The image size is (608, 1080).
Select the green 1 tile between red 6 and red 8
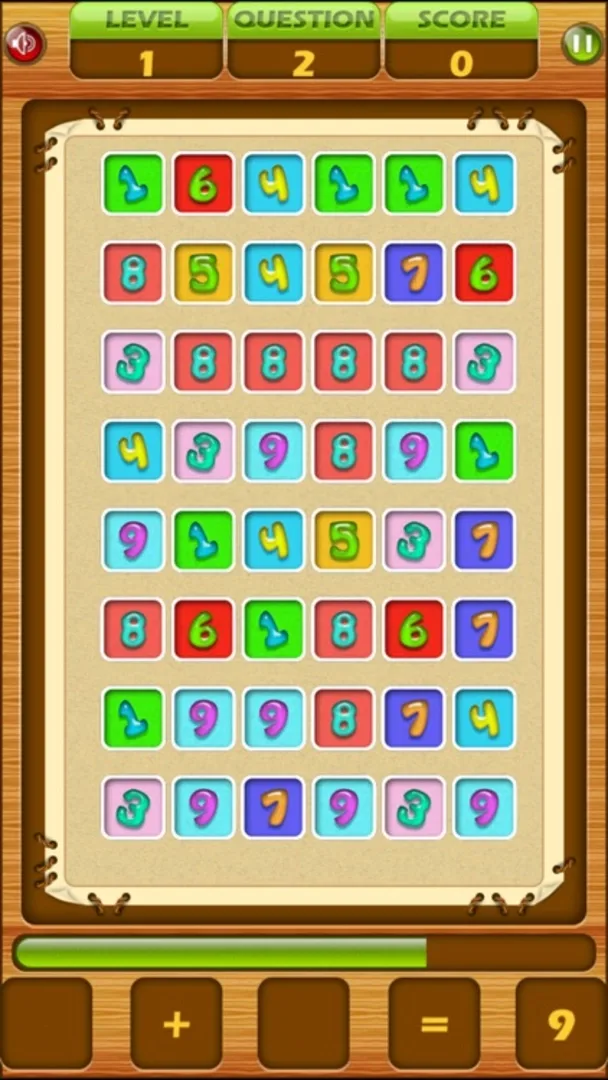(x=273, y=629)
